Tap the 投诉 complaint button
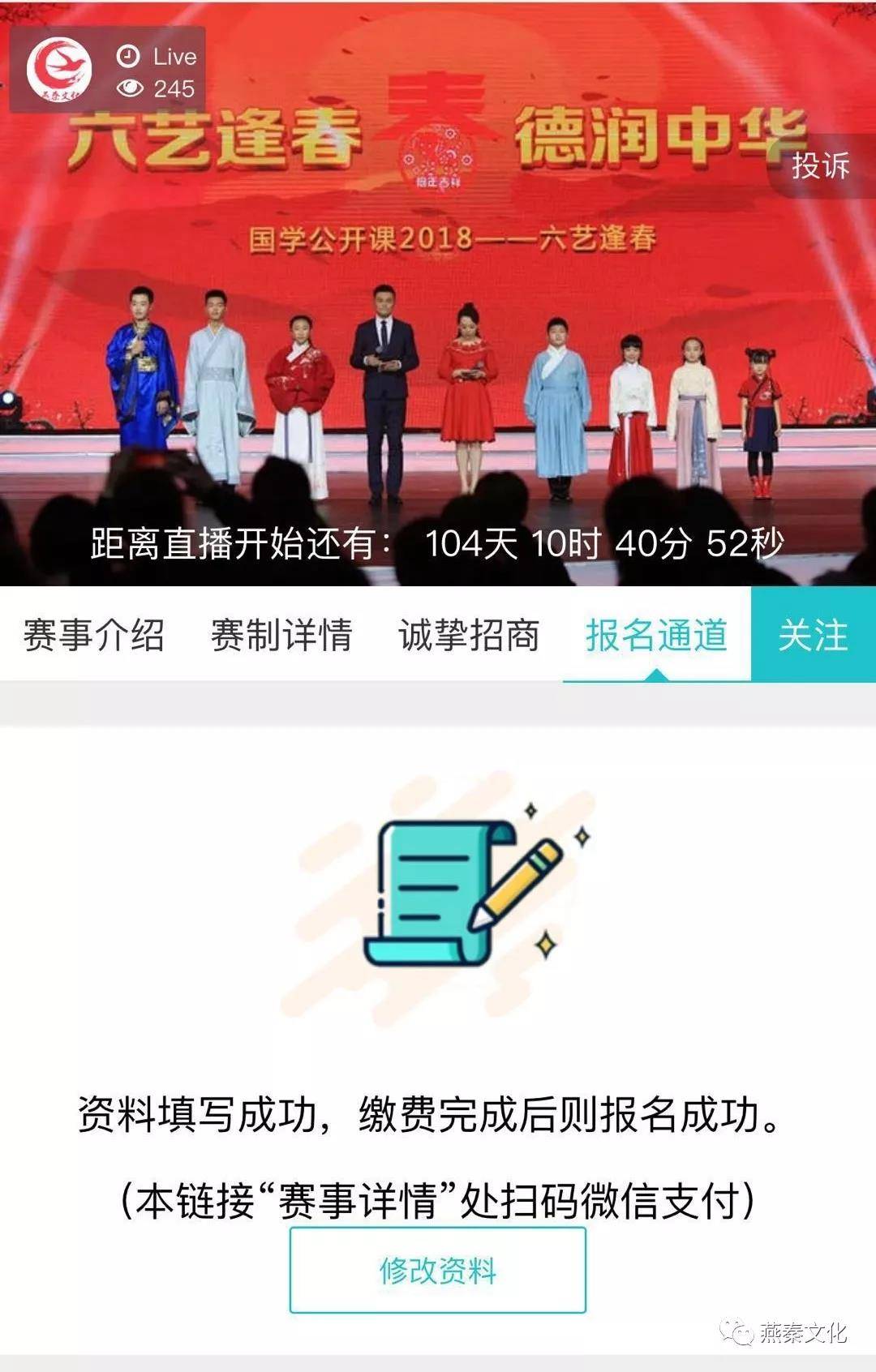The image size is (876, 1372). click(820, 166)
